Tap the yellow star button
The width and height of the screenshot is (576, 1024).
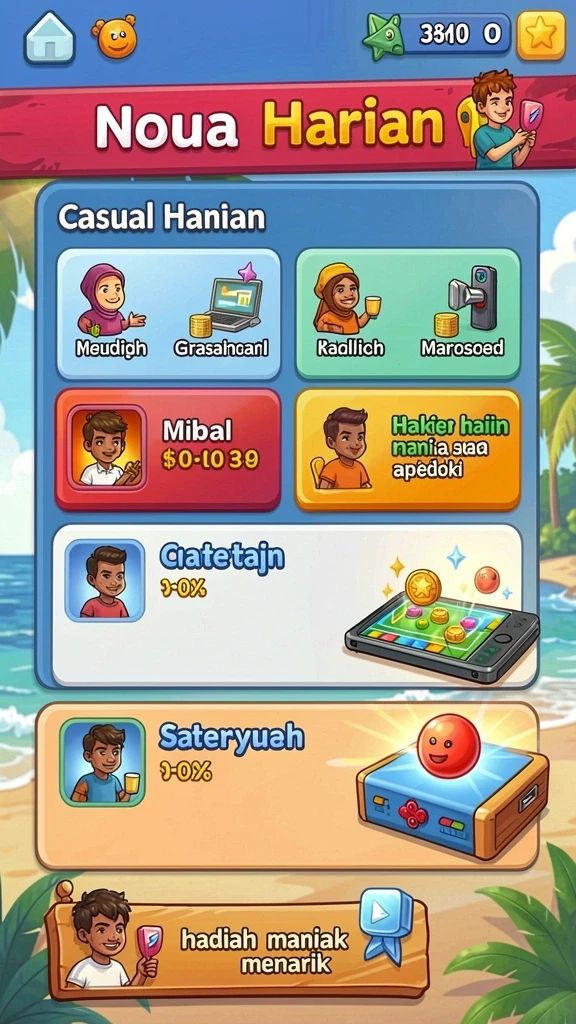(541, 35)
